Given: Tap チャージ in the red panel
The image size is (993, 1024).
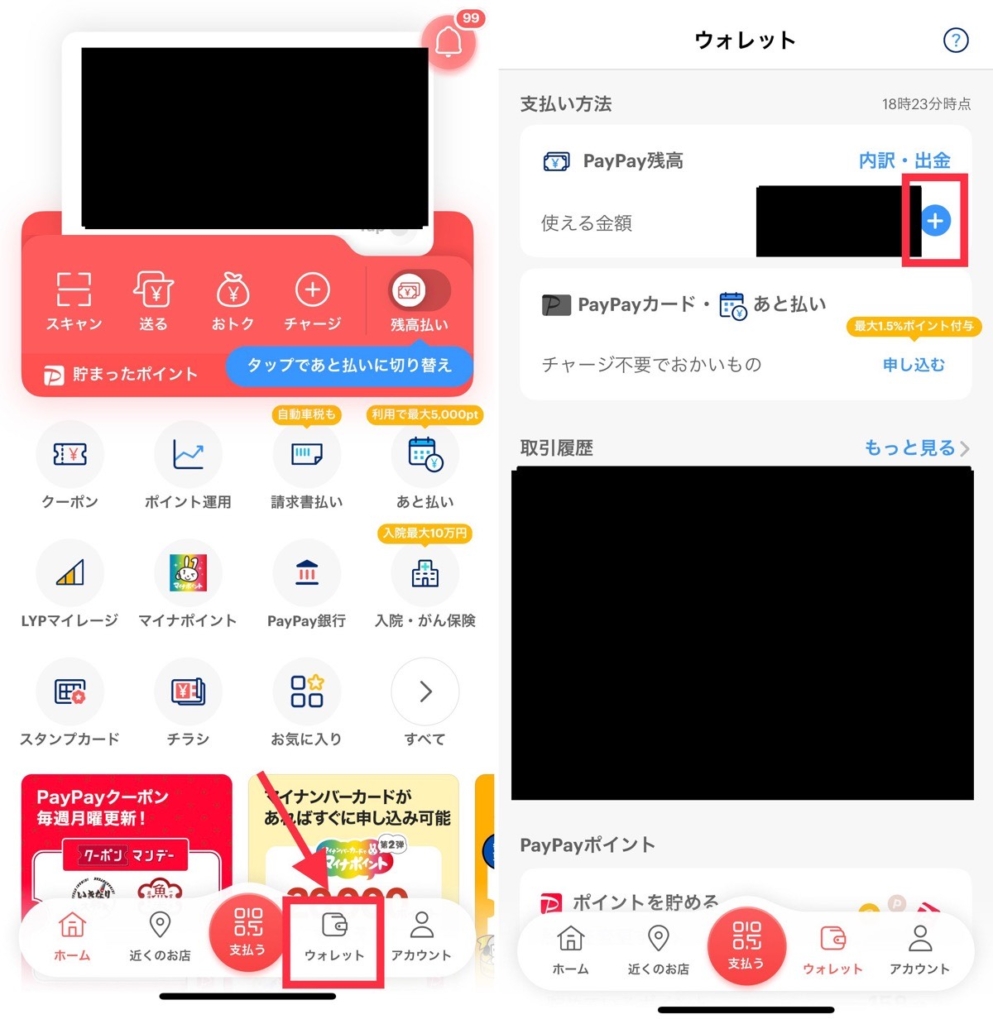Looking at the screenshot, I should coord(312,301).
